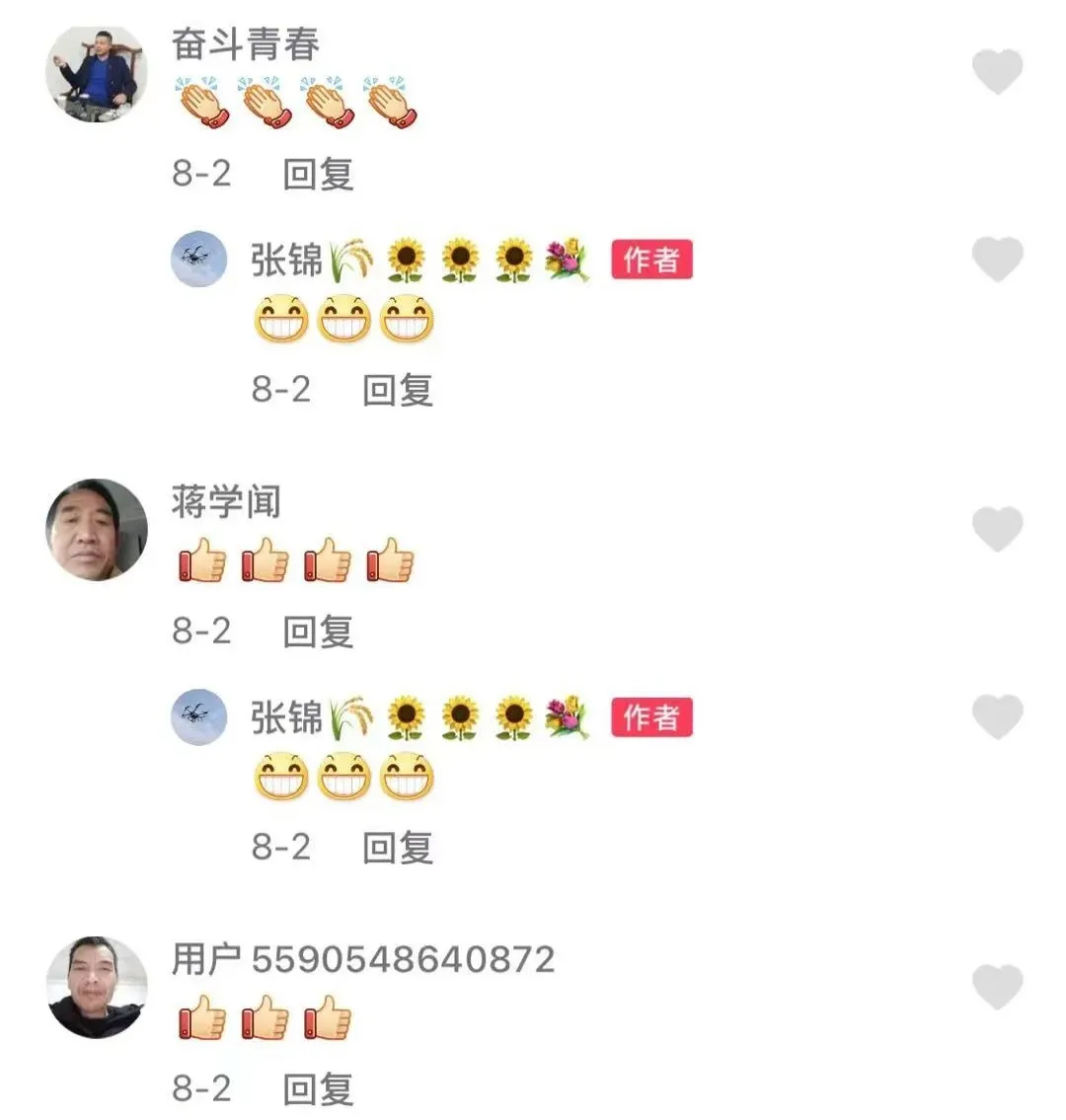This screenshot has width=1066, height=1120.
Task: Reply to 蒋学闻's comment
Action: tap(318, 632)
